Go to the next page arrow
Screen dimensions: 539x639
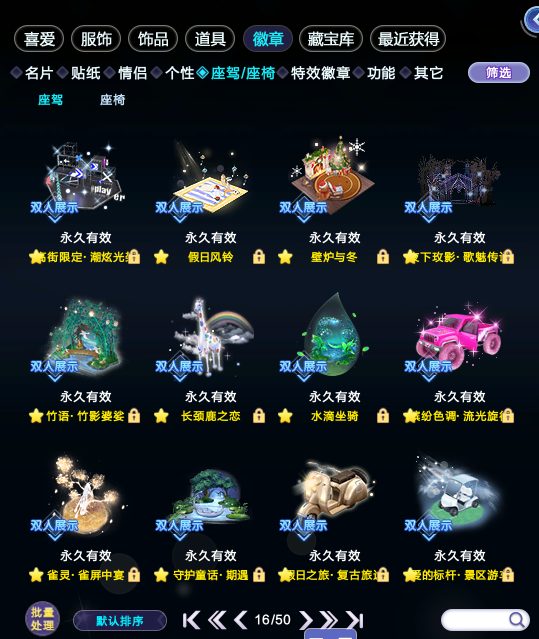tap(305, 620)
